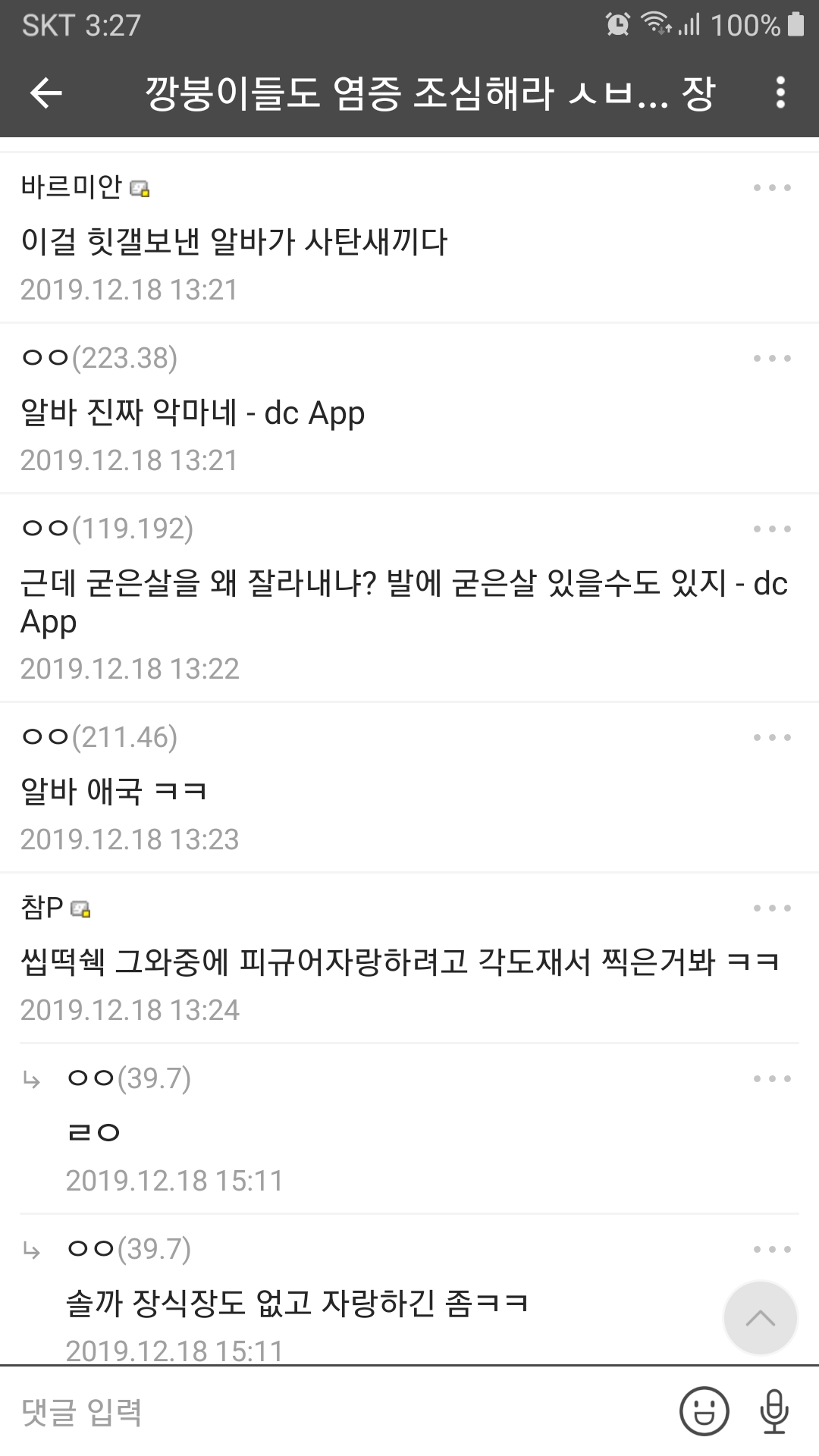The width and height of the screenshot is (819, 1456).
Task: Open options for ㅇㅇ(223.38)'s comment
Action: click(x=772, y=358)
